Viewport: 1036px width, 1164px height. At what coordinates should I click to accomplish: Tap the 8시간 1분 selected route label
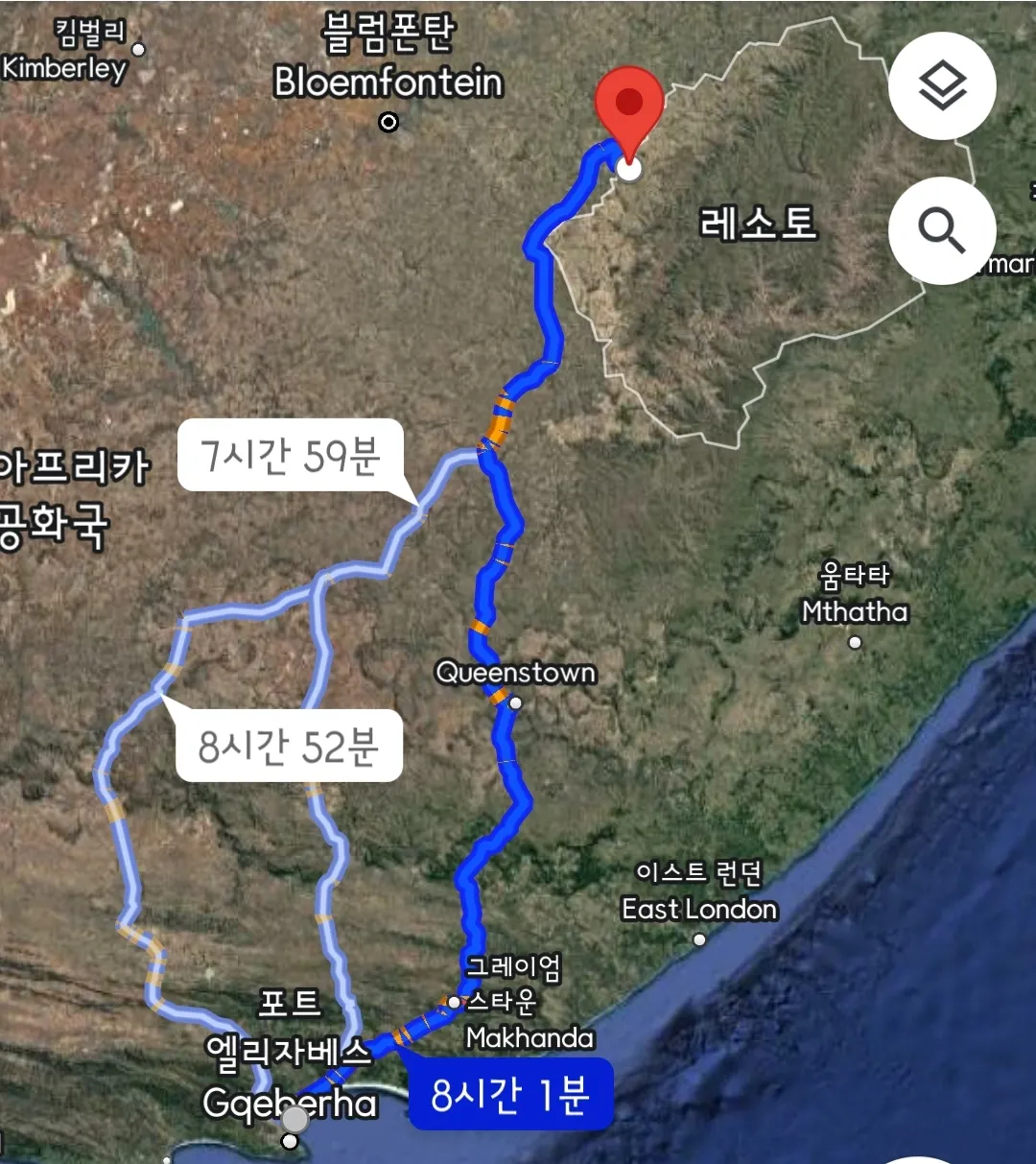coord(510,1094)
